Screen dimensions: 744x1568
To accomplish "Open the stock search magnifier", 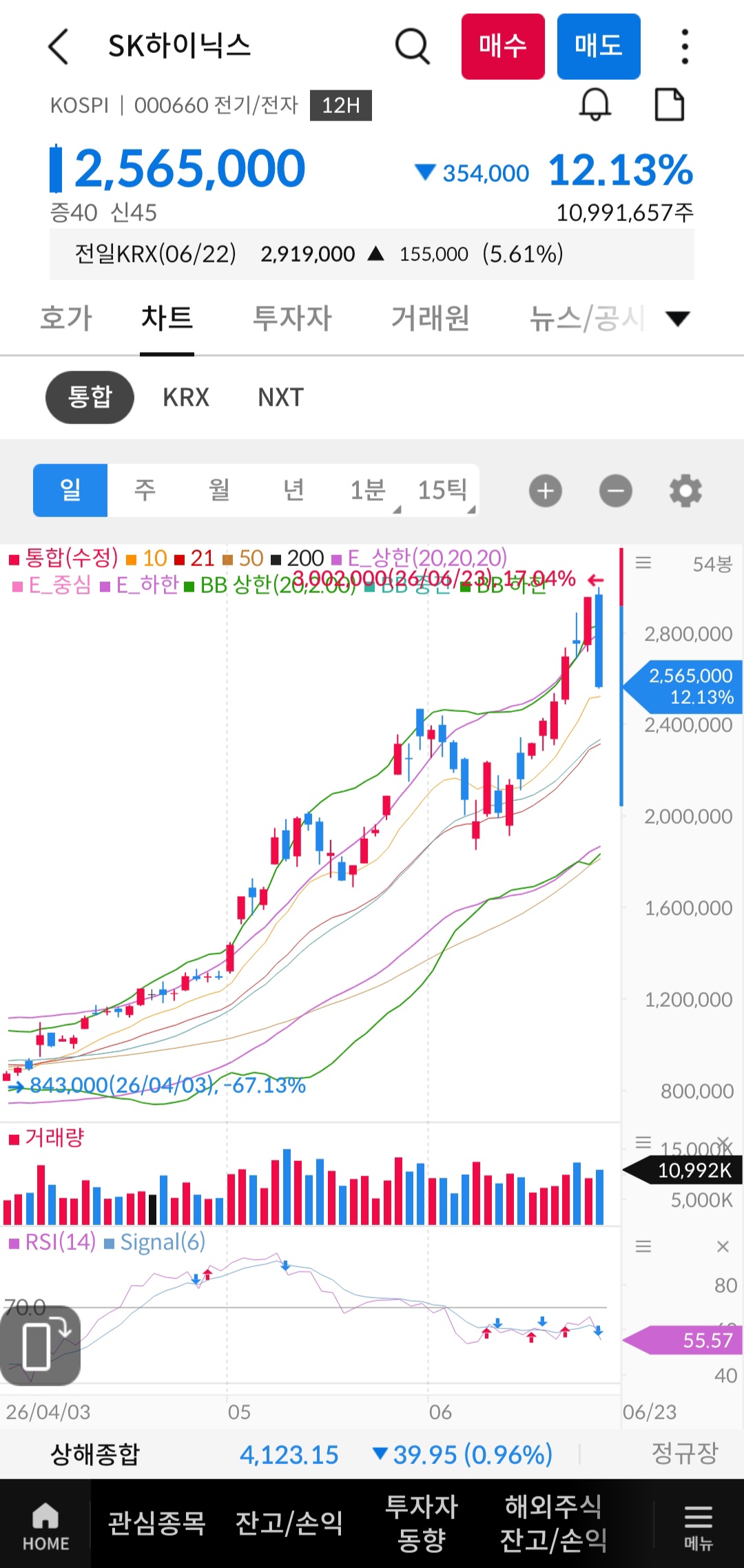I will click(413, 47).
